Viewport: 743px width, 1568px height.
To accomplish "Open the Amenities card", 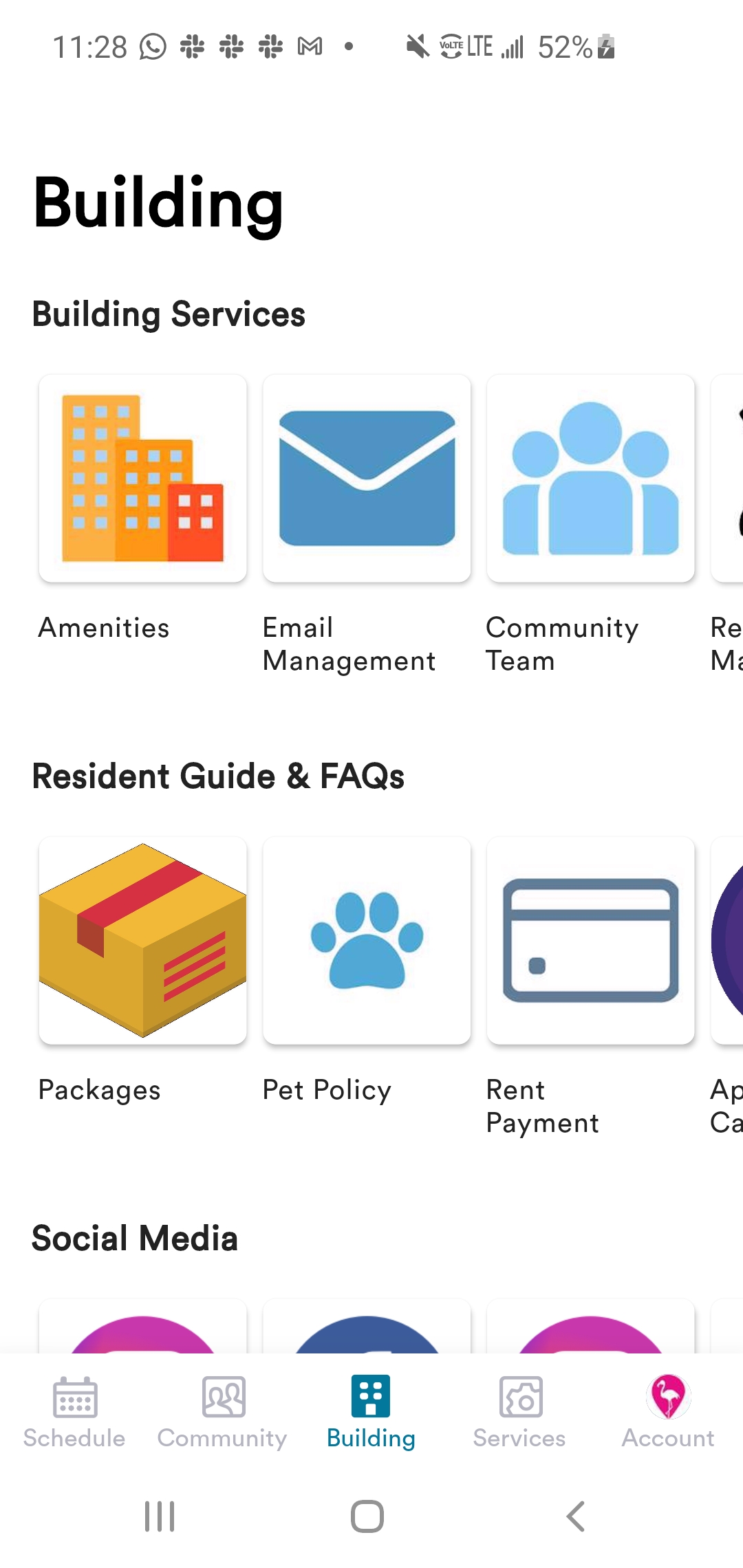I will pyautogui.click(x=143, y=479).
